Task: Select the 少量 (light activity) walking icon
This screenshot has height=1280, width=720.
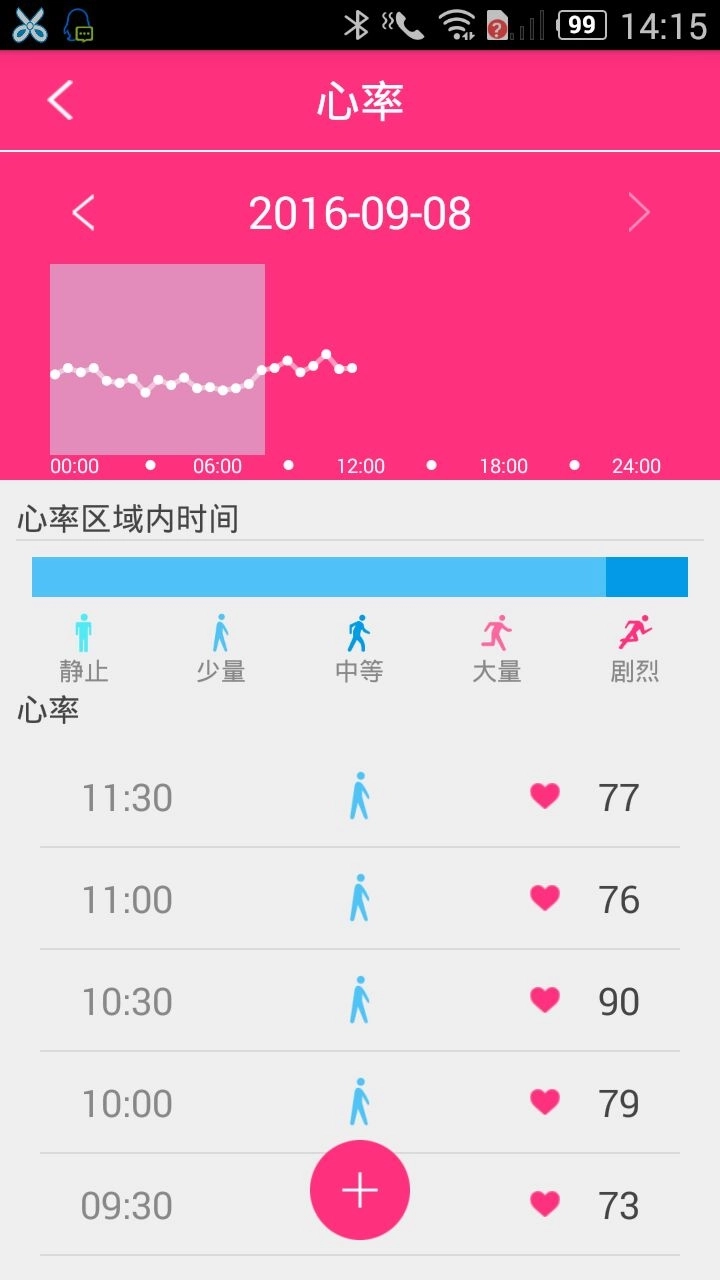Action: [221, 630]
